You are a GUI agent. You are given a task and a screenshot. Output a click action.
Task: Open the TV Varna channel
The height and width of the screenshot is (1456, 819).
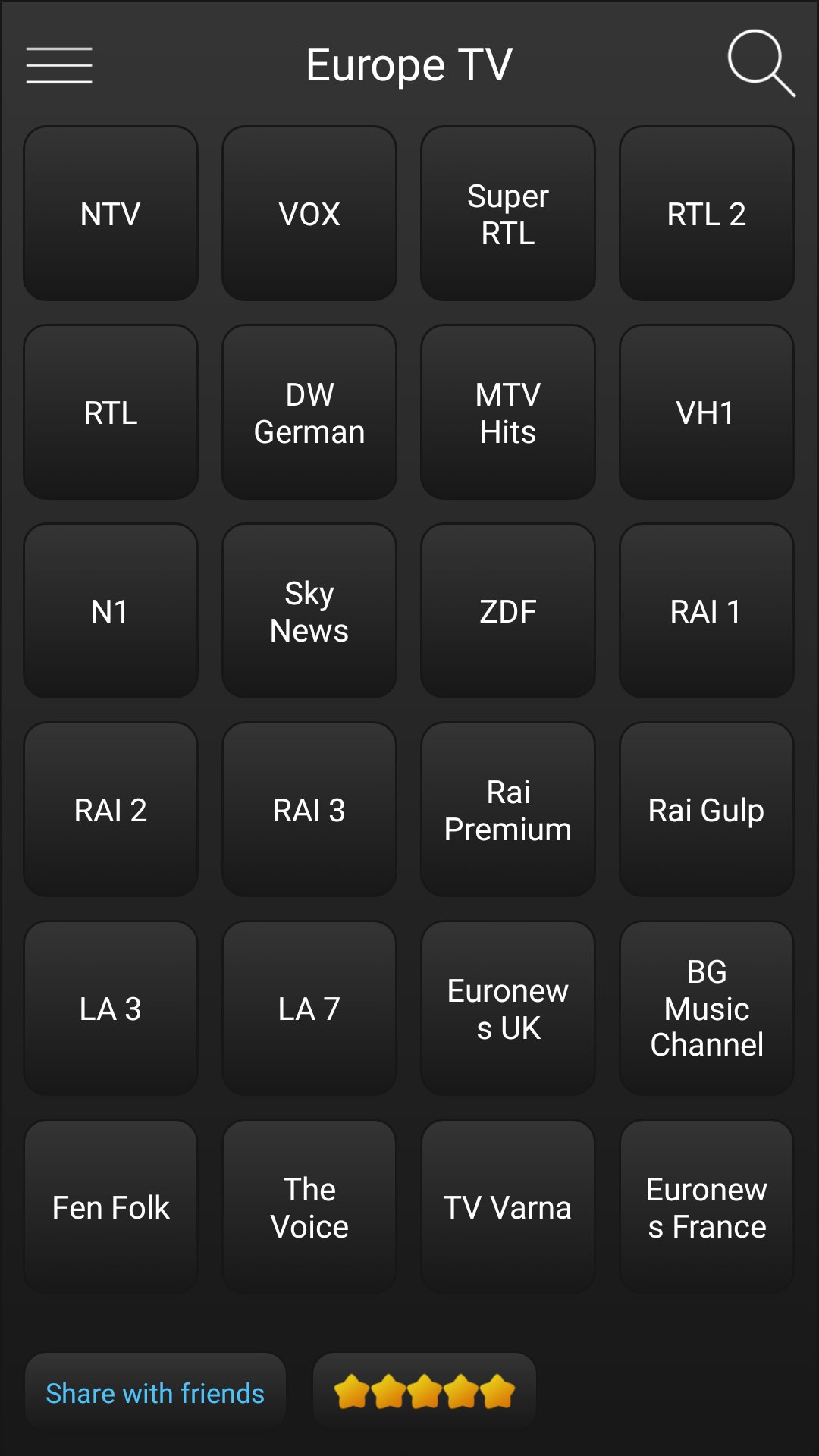pyautogui.click(x=507, y=1207)
